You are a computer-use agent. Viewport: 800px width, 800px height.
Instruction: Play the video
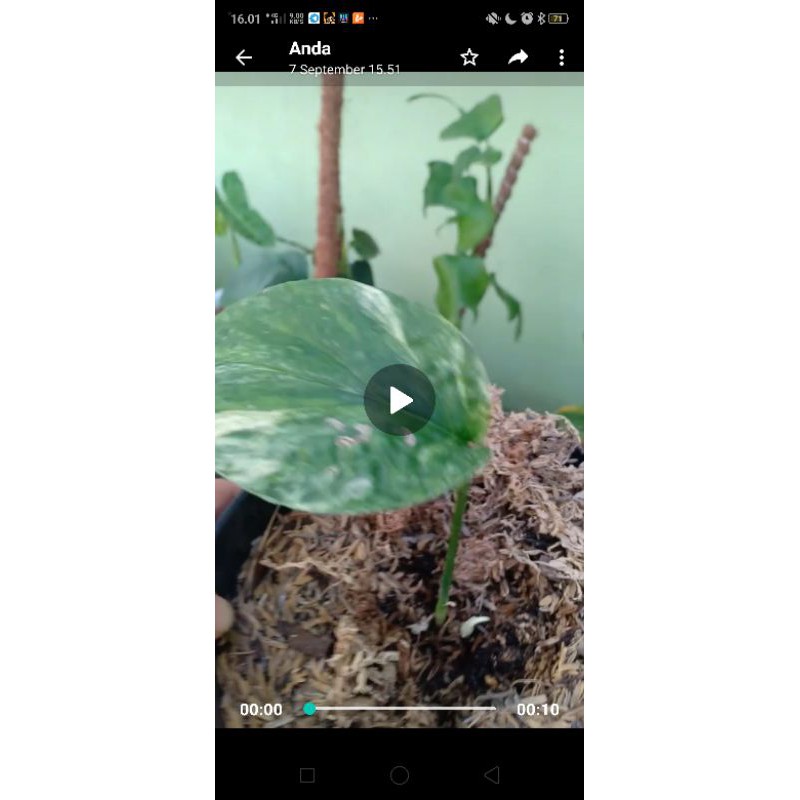[399, 400]
